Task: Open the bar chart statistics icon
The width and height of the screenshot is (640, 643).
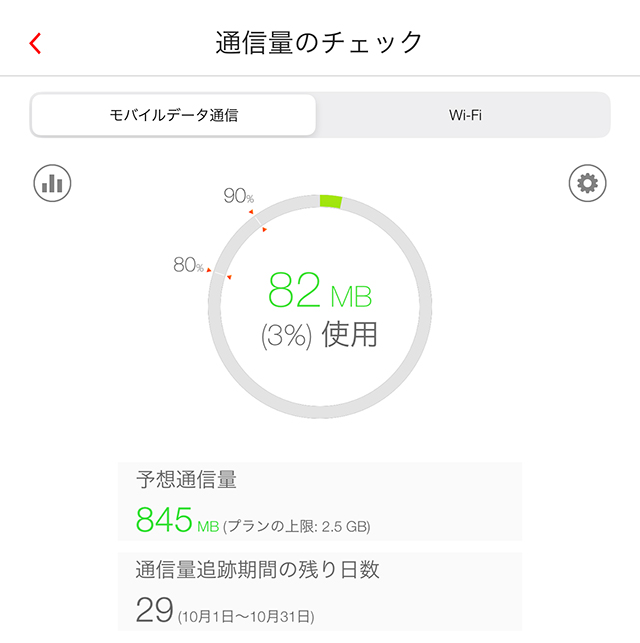Action: click(x=52, y=183)
